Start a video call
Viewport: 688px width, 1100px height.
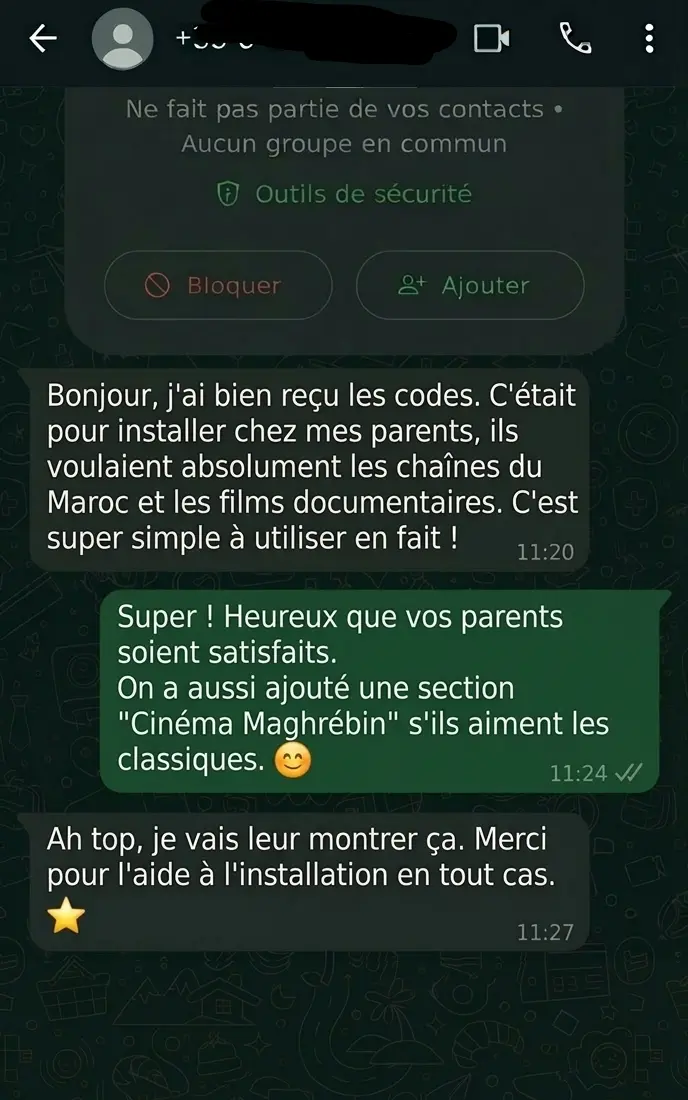491,39
